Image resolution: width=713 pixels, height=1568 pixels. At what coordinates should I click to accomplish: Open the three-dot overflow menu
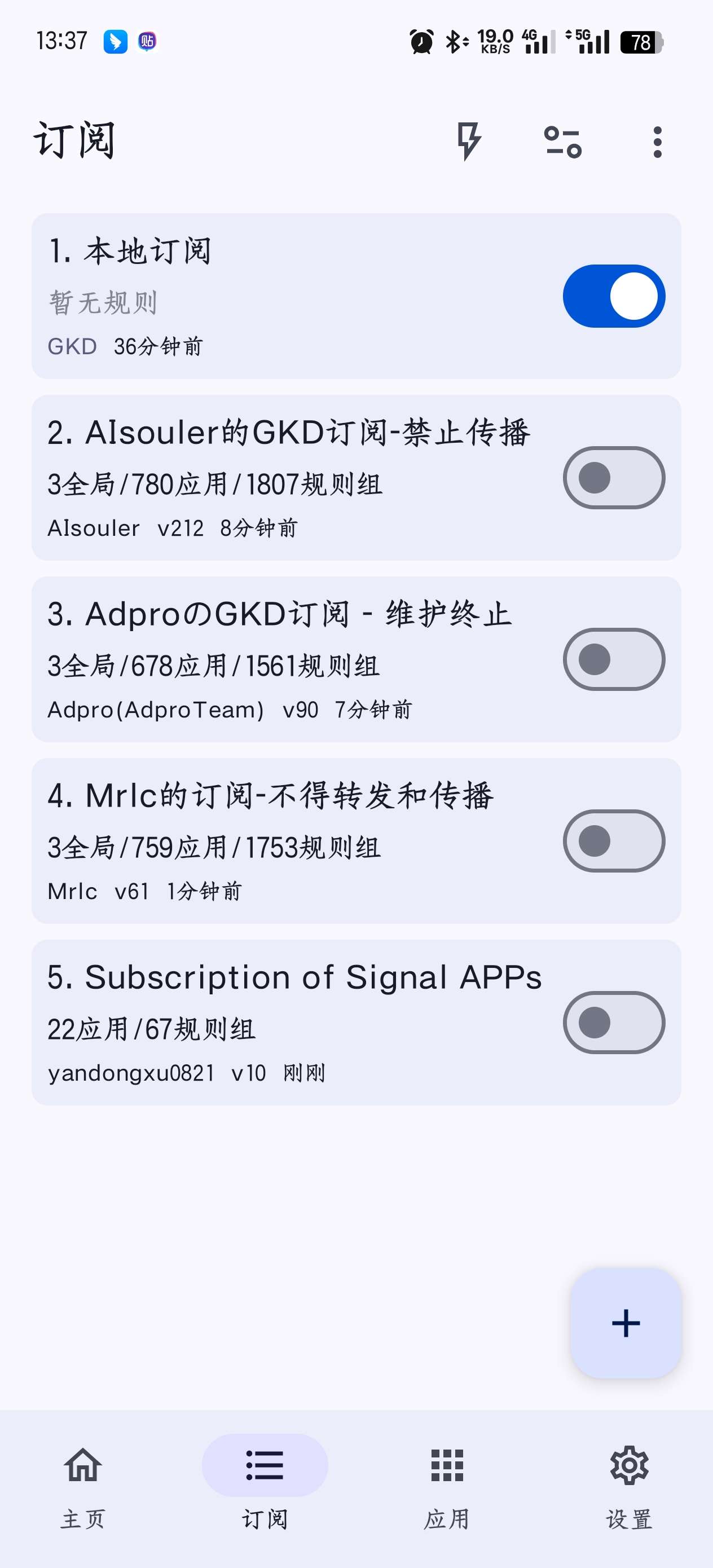[x=657, y=142]
